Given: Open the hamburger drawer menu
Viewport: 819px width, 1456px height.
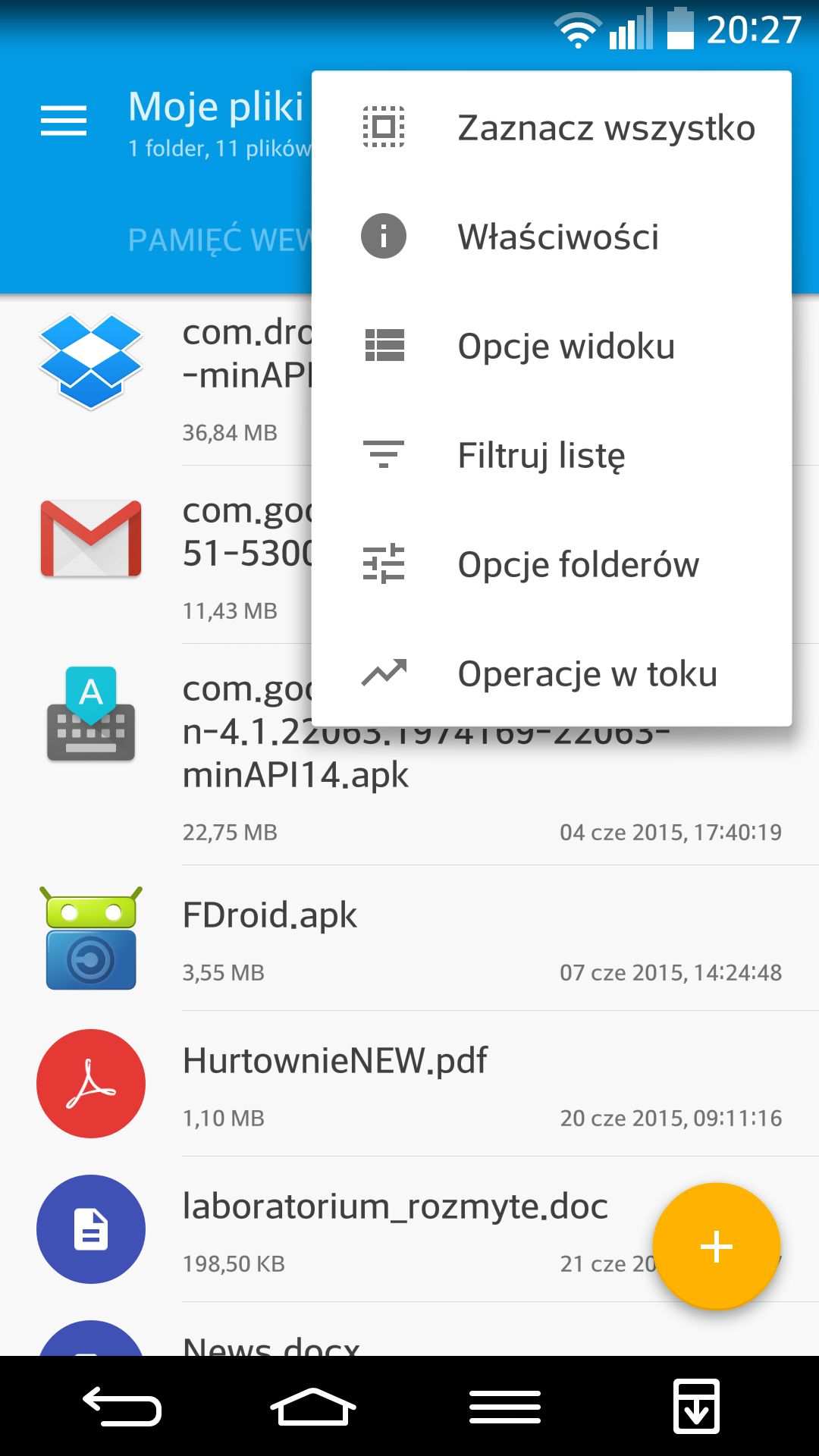Looking at the screenshot, I should click(x=64, y=121).
